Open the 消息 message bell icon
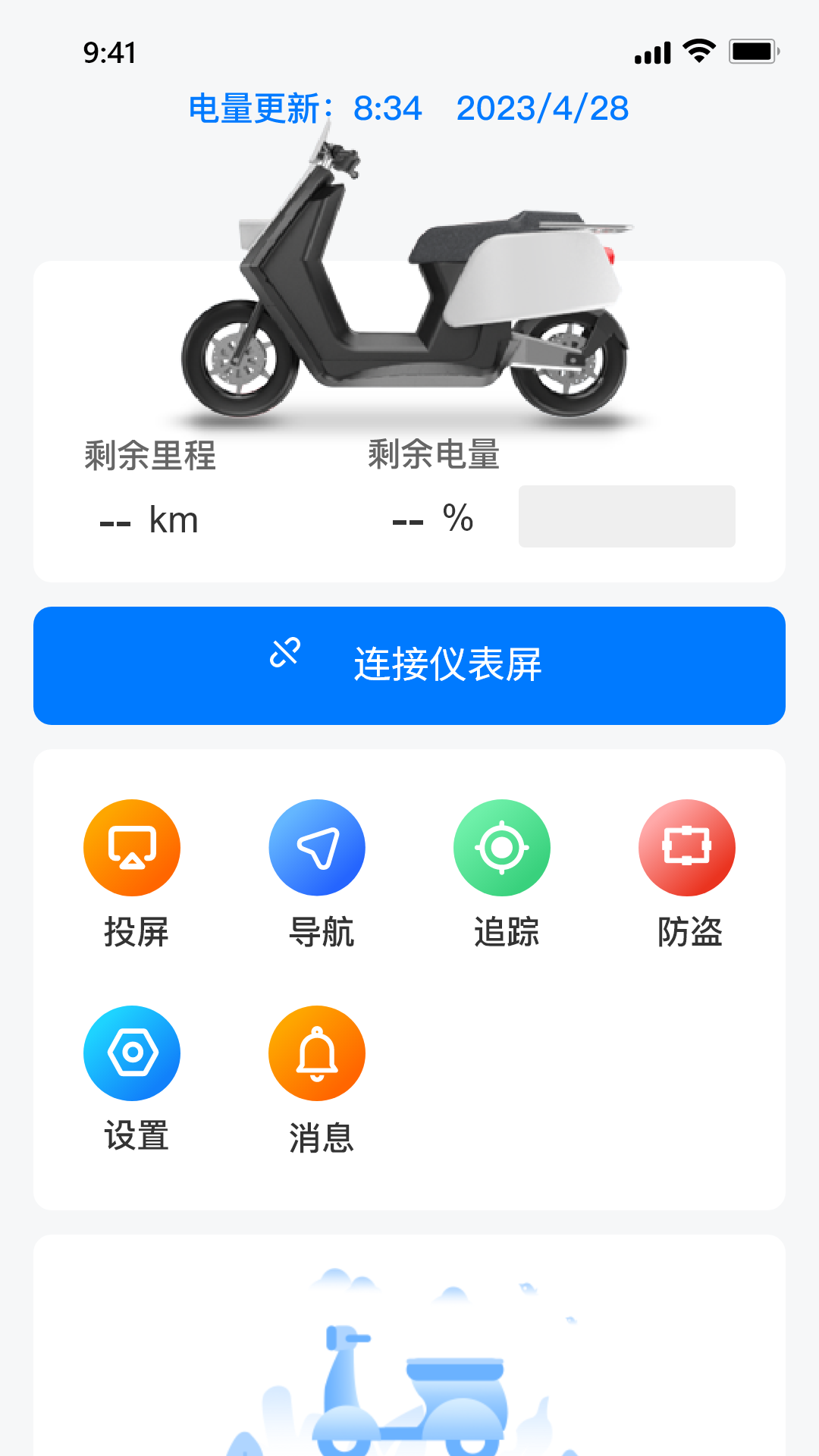The width and height of the screenshot is (819, 1456). point(317,1052)
